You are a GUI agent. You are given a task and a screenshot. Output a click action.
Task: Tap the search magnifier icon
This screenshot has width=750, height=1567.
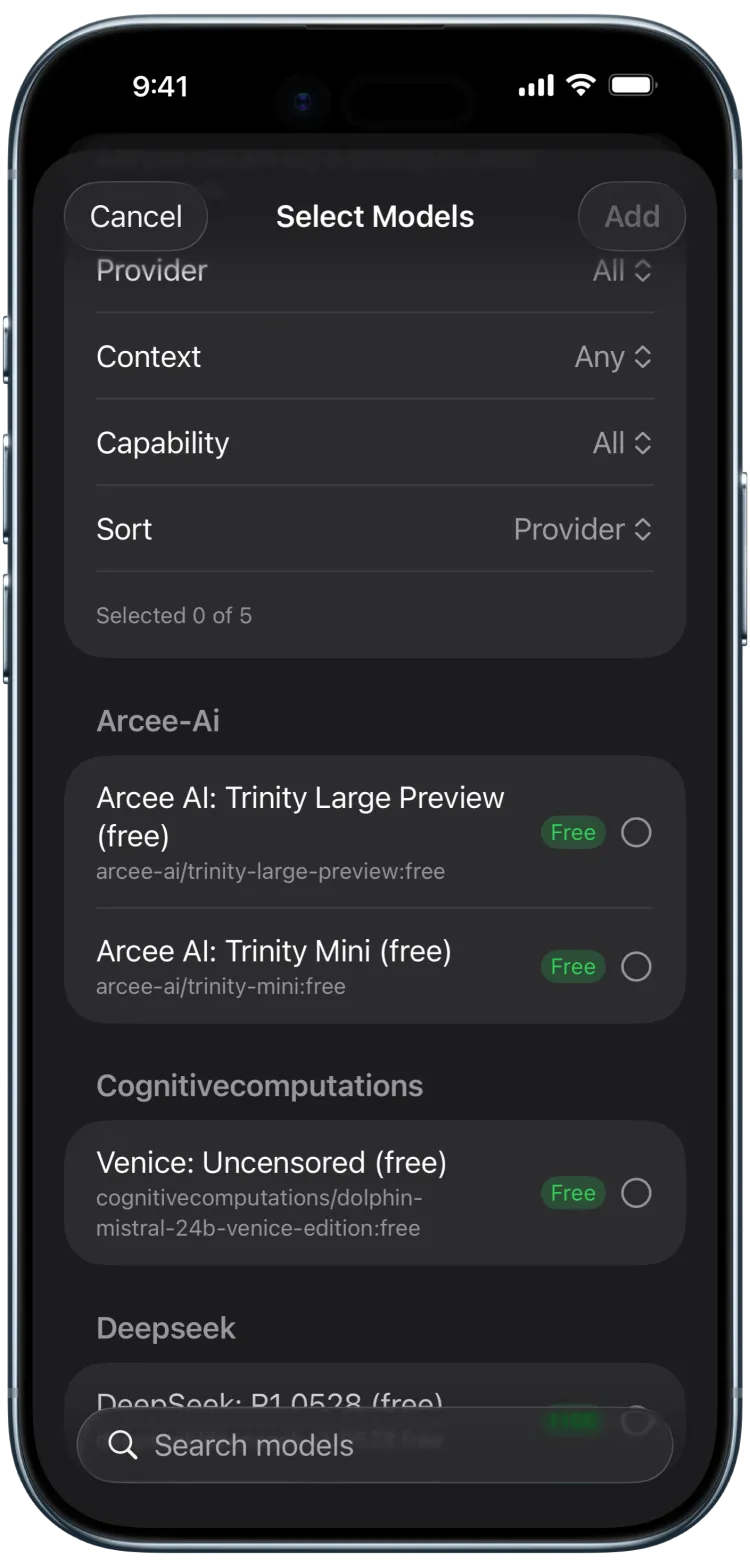[124, 1444]
